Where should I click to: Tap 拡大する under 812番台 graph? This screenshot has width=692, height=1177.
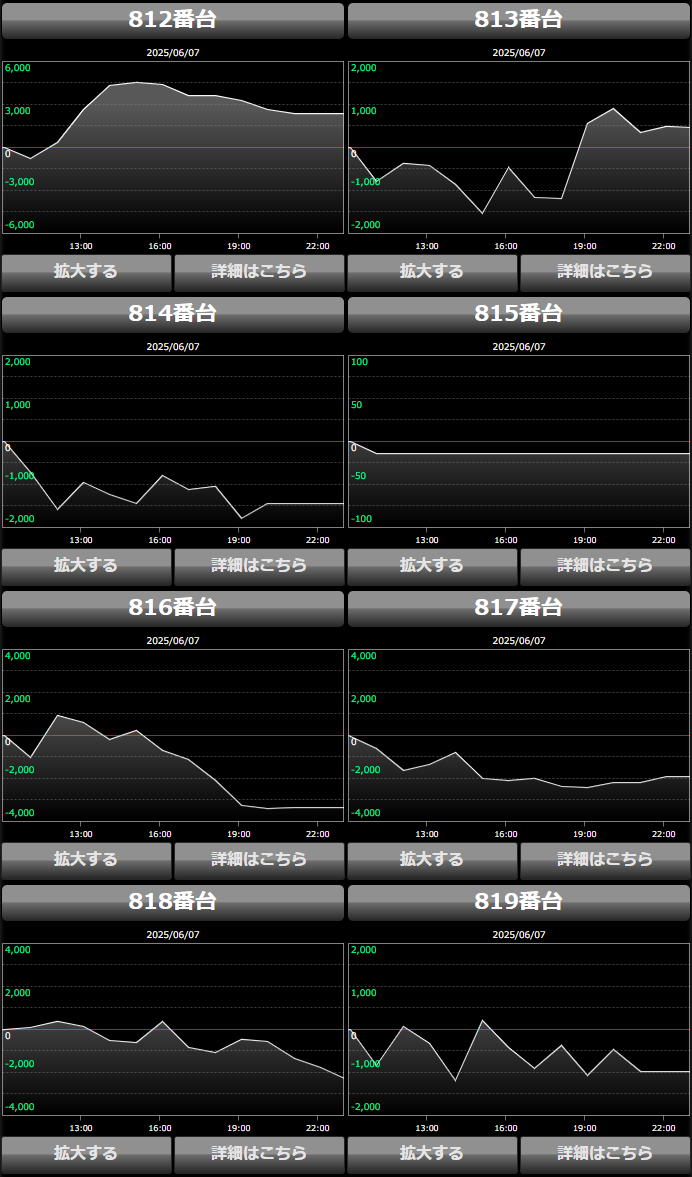click(x=86, y=272)
